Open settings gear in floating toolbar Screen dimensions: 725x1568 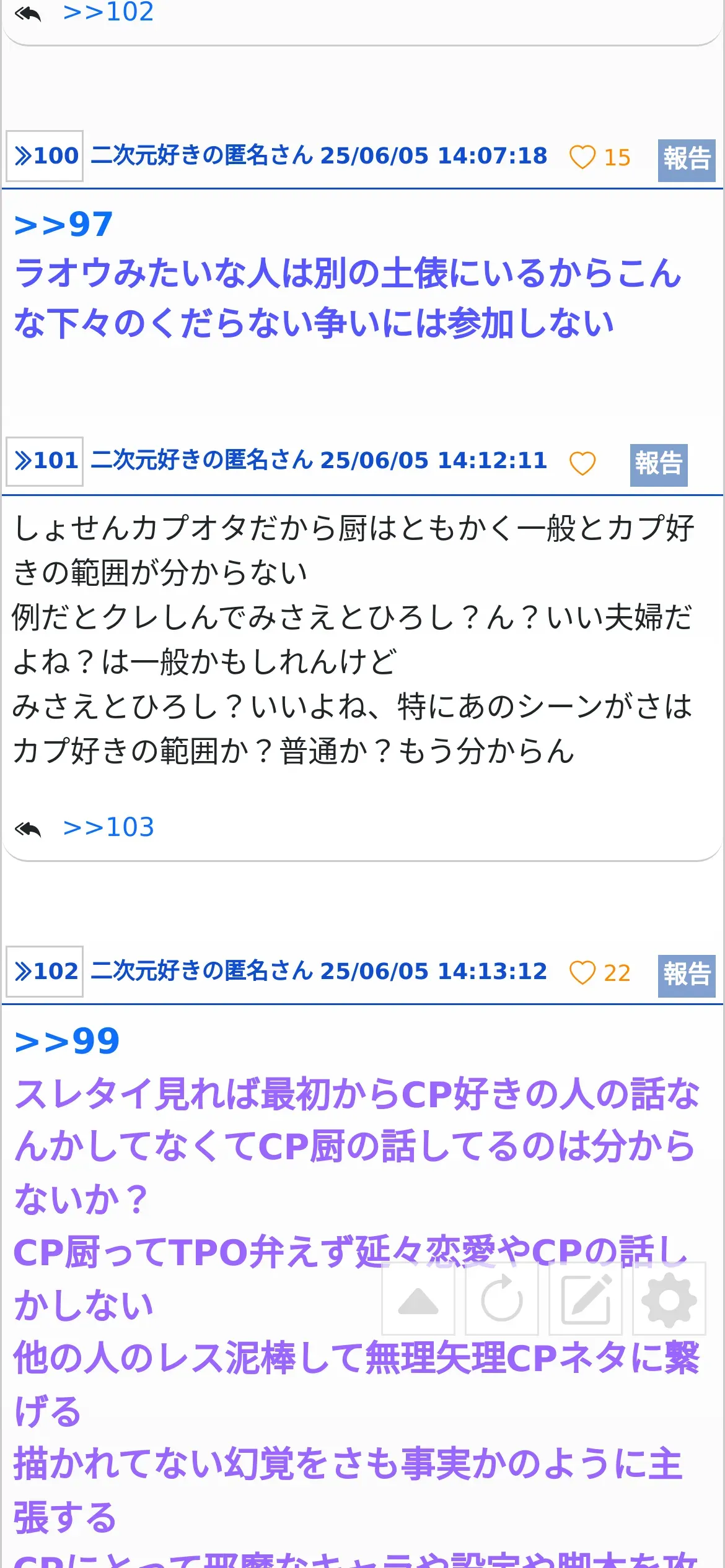[669, 1299]
